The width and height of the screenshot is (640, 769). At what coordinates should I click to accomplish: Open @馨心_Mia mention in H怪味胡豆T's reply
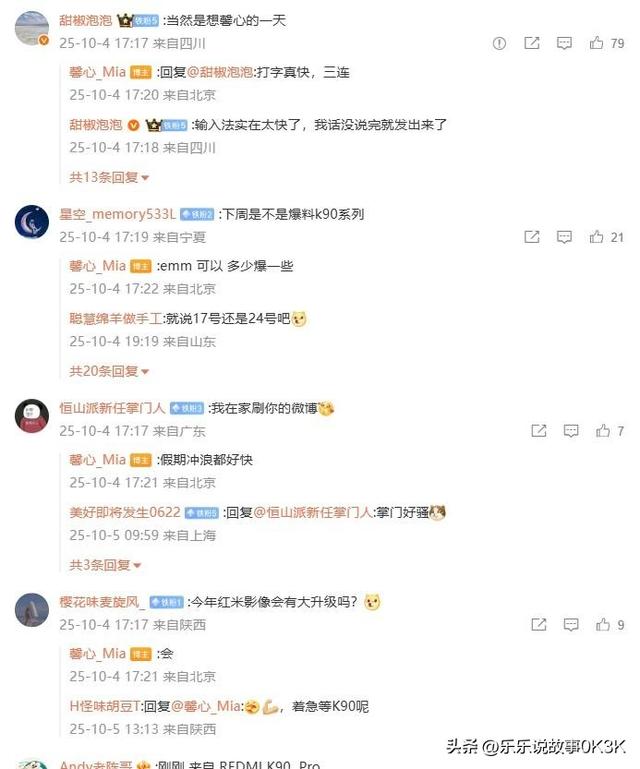pyautogui.click(x=207, y=706)
